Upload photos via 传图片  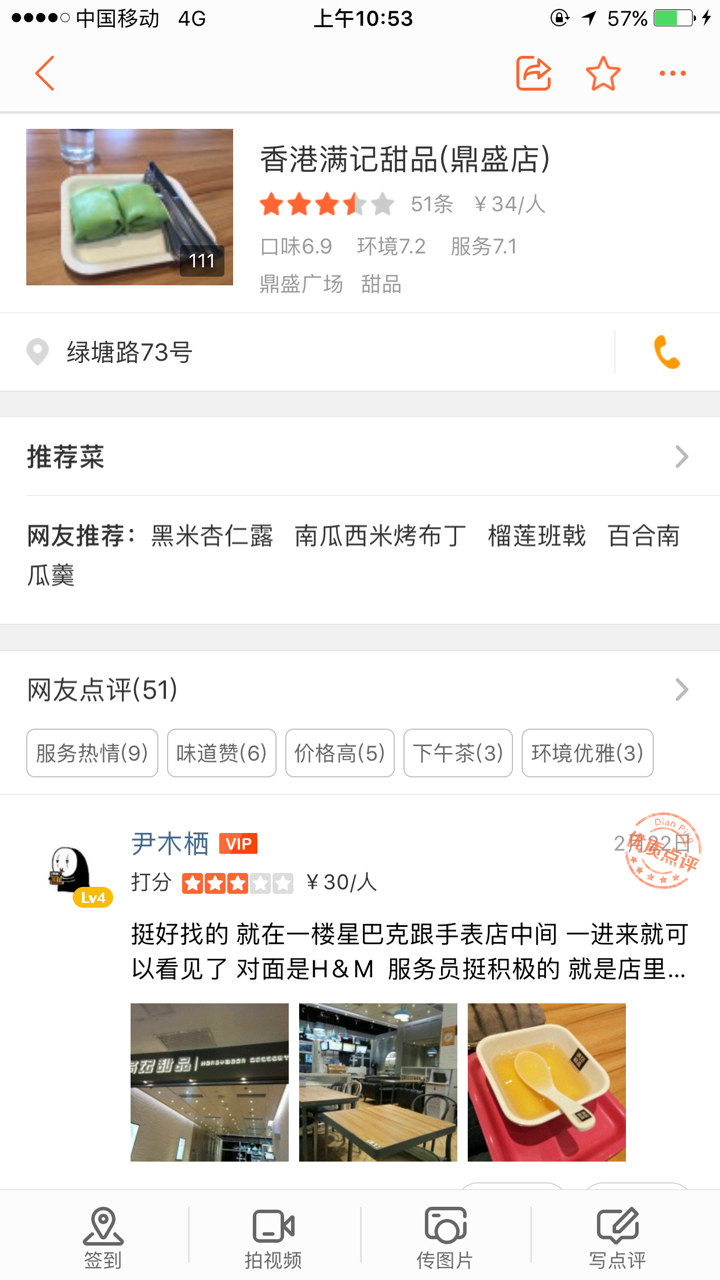tap(445, 1237)
